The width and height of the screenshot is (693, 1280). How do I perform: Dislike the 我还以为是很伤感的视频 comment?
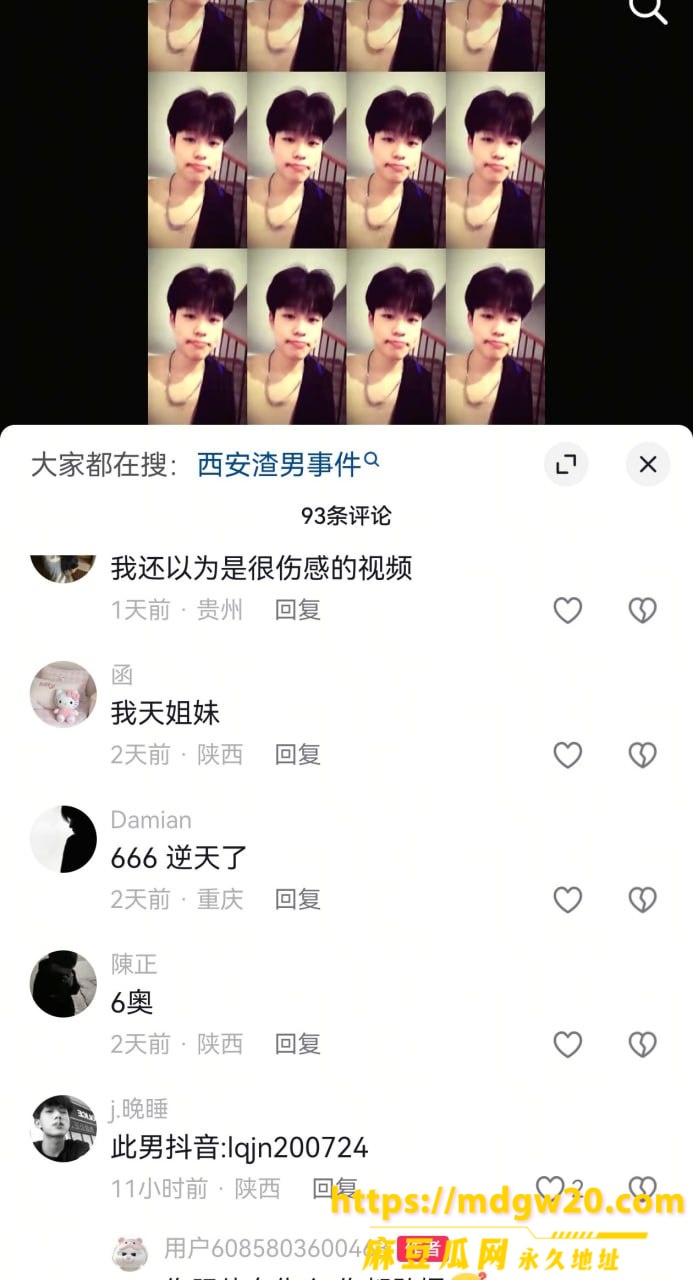point(642,610)
